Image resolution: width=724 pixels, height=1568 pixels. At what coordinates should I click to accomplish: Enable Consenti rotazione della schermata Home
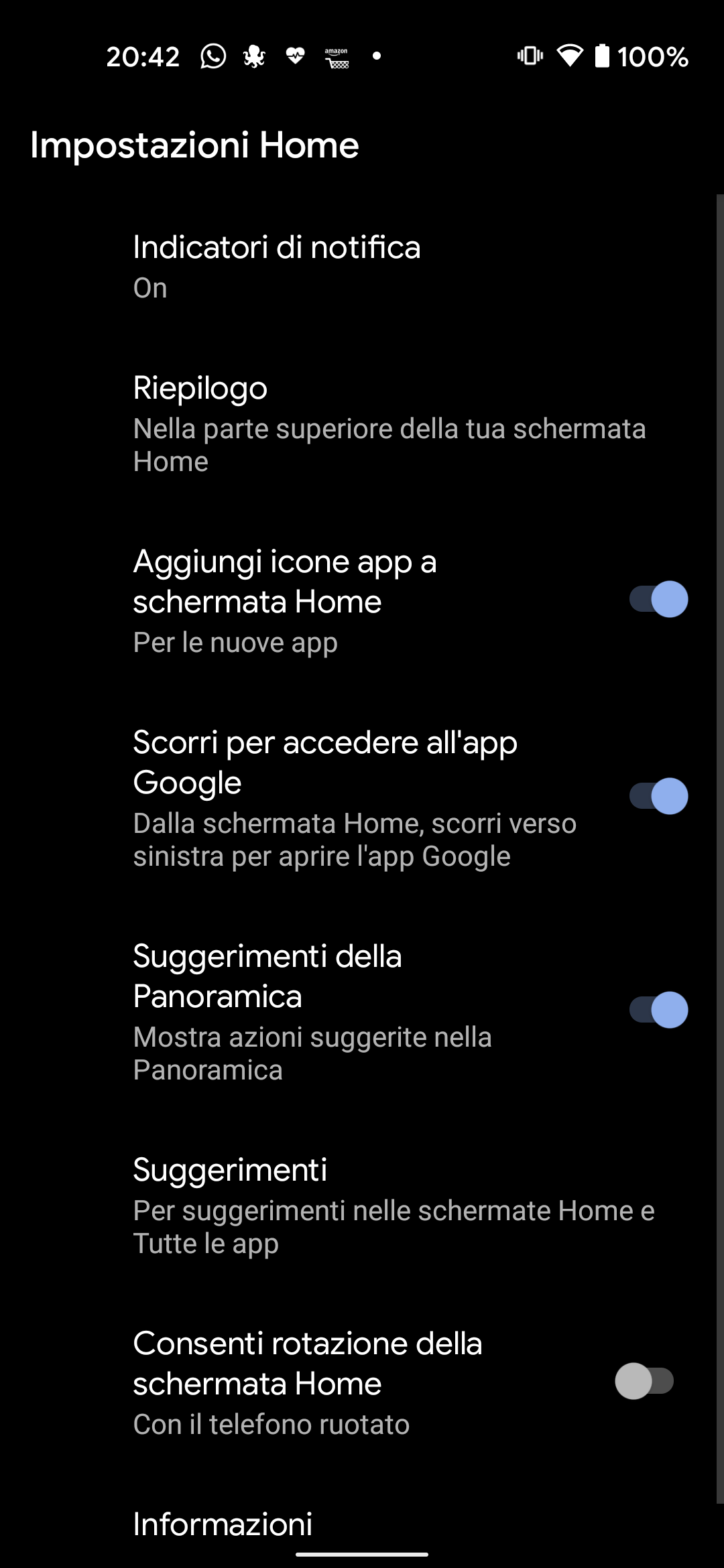pyautogui.click(x=645, y=1381)
